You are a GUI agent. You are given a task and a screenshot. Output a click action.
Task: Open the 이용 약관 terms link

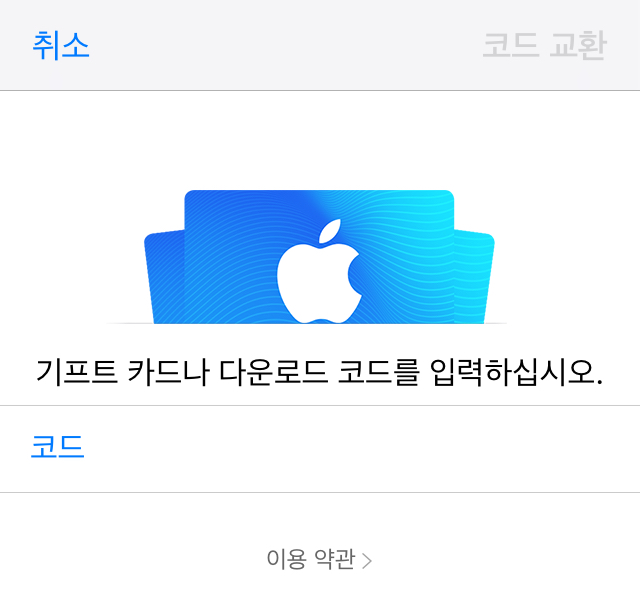[318, 559]
